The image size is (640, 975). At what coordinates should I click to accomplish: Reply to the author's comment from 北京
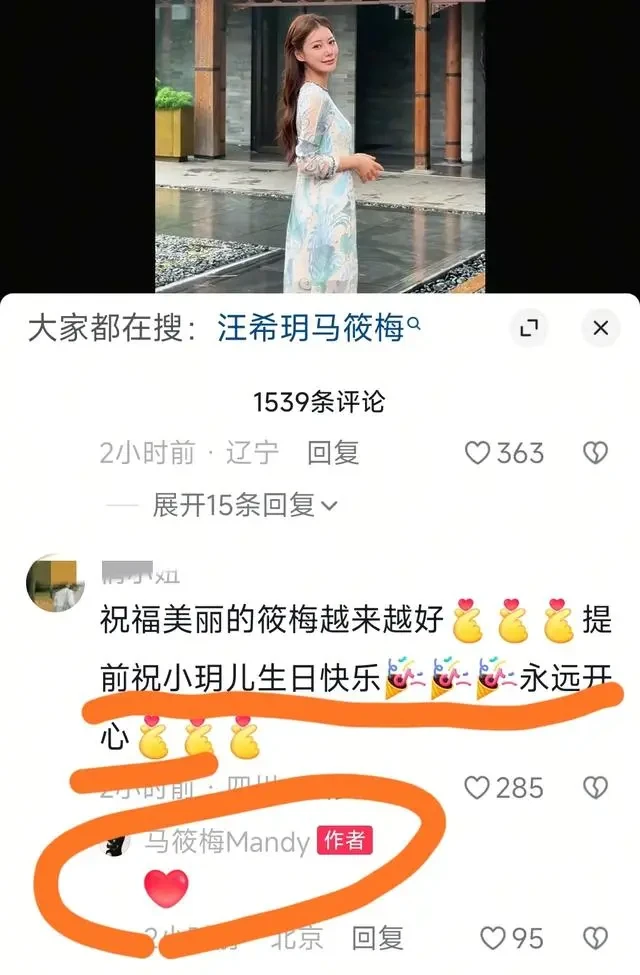(377, 938)
